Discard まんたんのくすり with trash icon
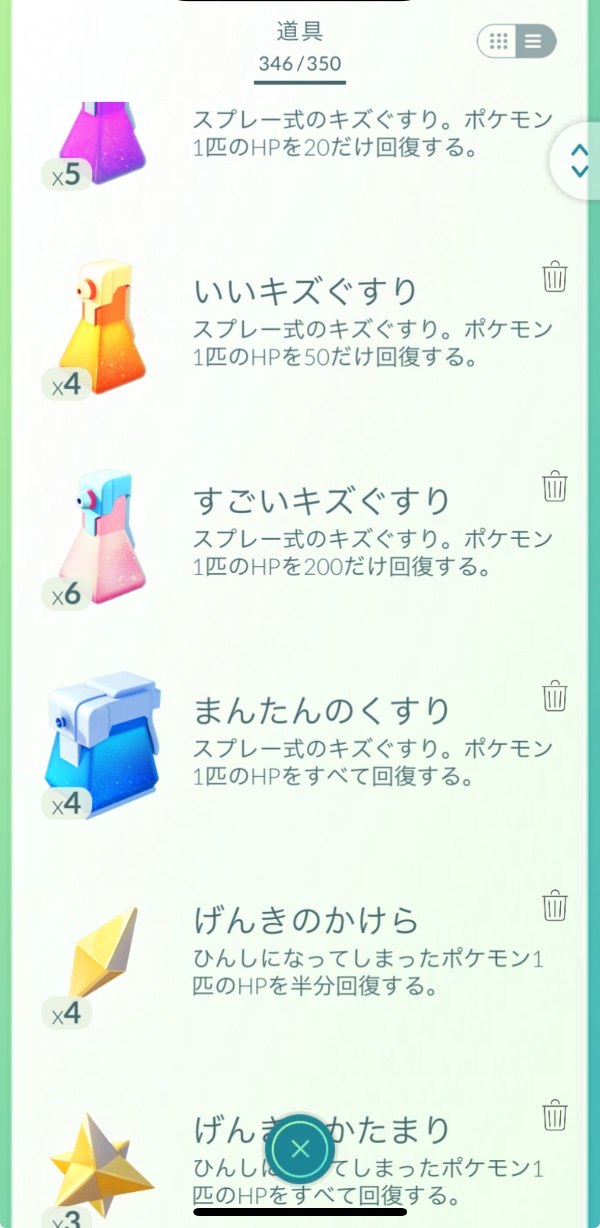The height and width of the screenshot is (1228, 600). coord(555,696)
